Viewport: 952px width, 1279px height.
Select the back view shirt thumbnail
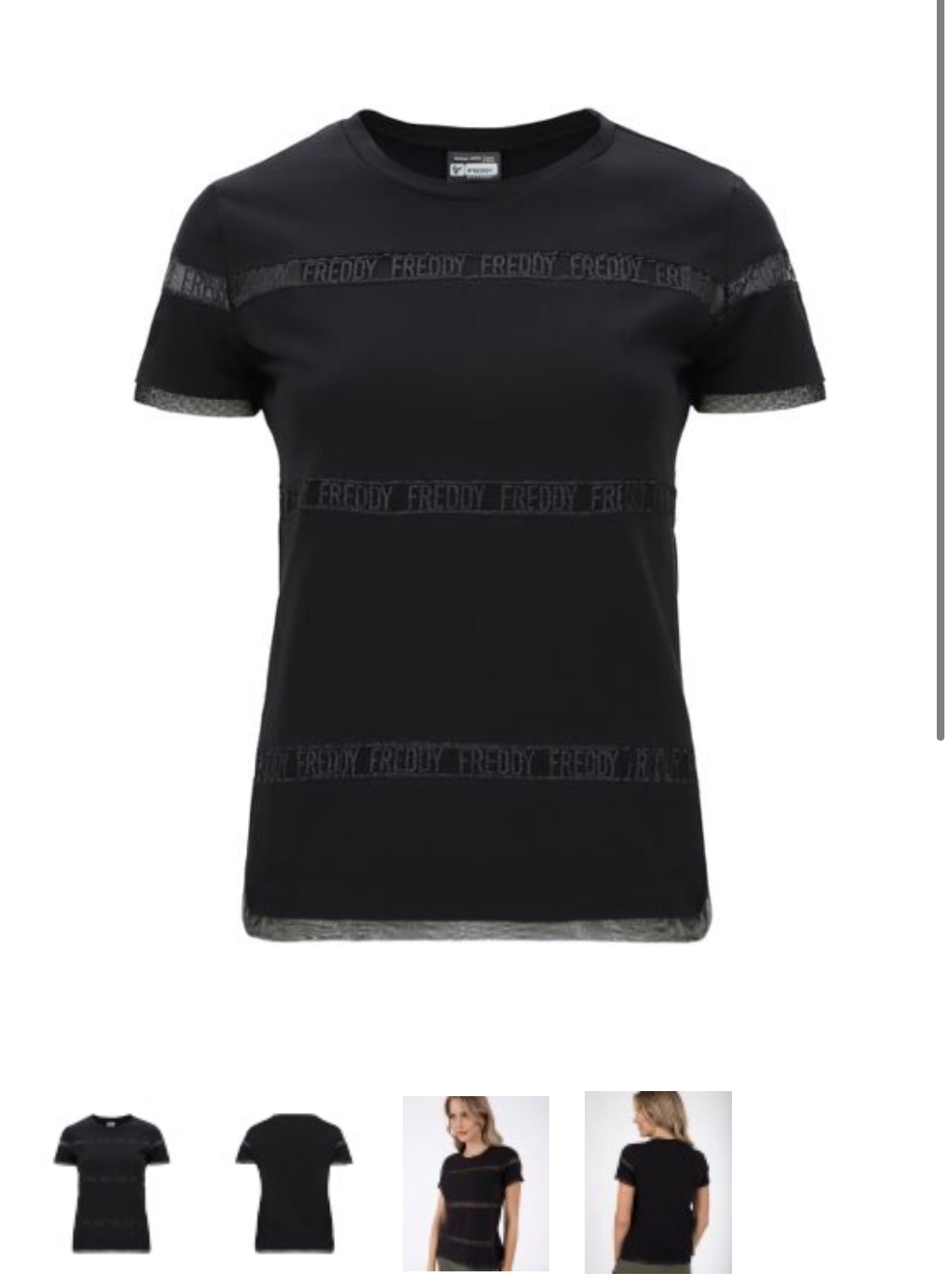pos(294,1183)
